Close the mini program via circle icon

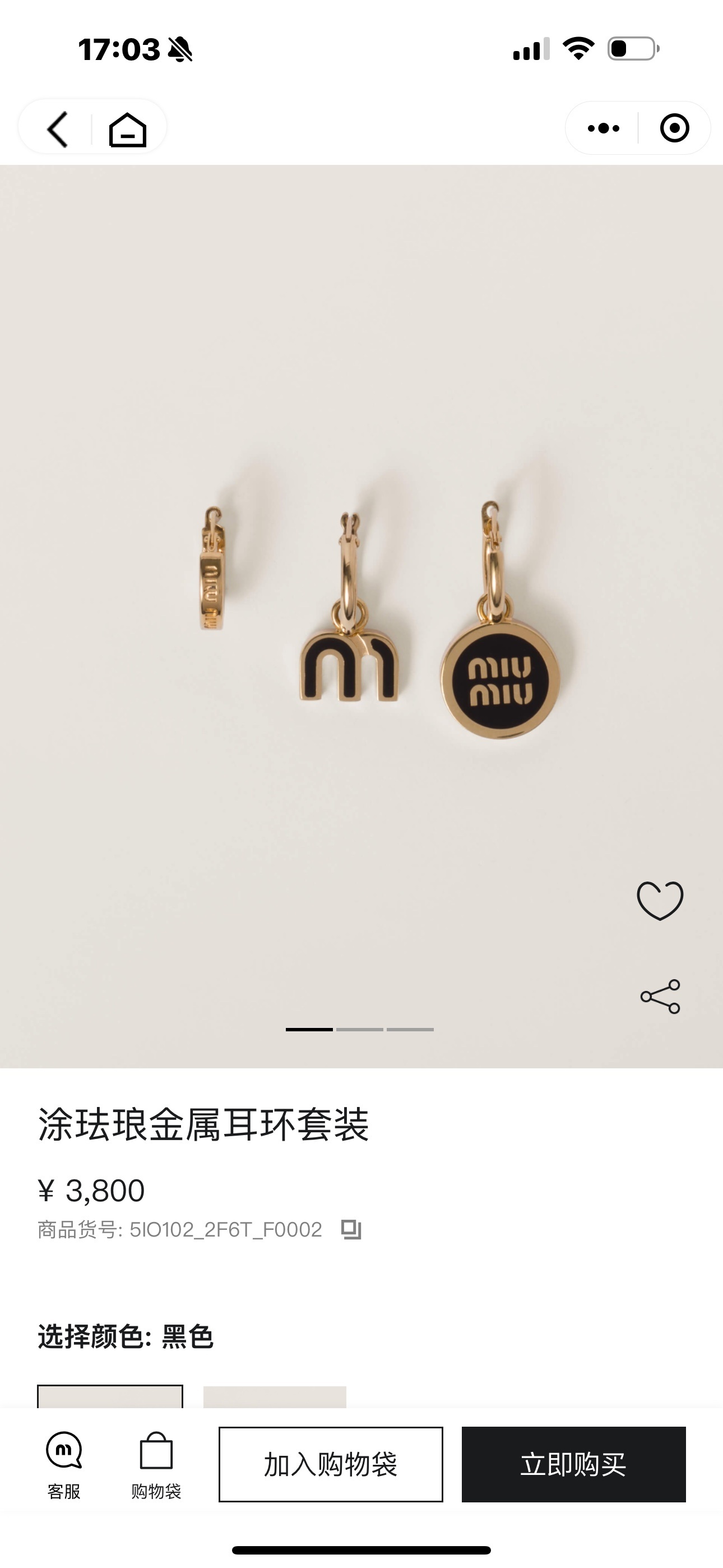coord(674,128)
